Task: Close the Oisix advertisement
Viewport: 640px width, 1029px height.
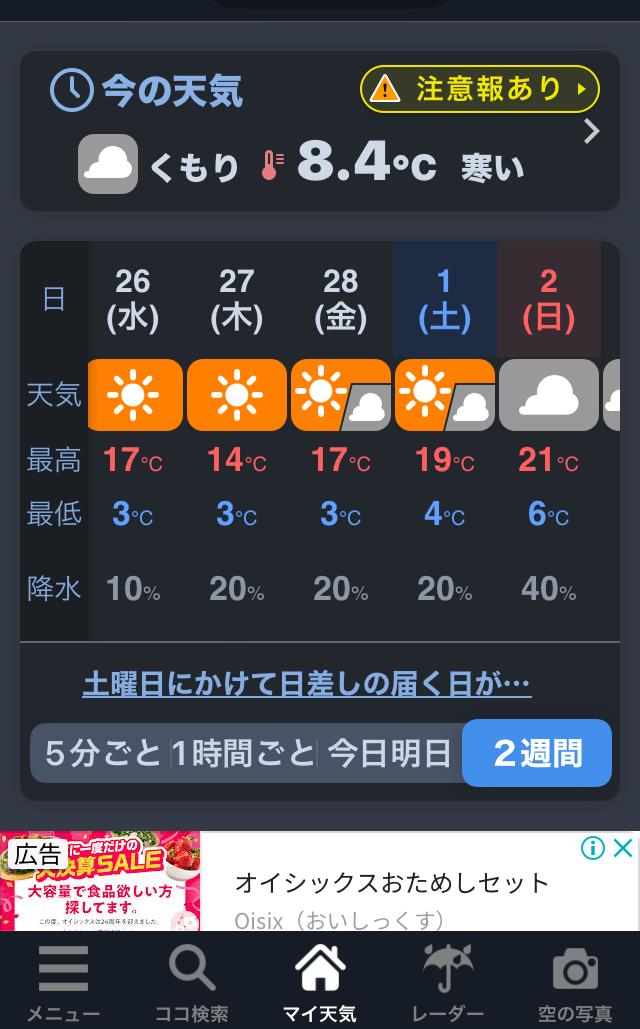Action: point(623,848)
